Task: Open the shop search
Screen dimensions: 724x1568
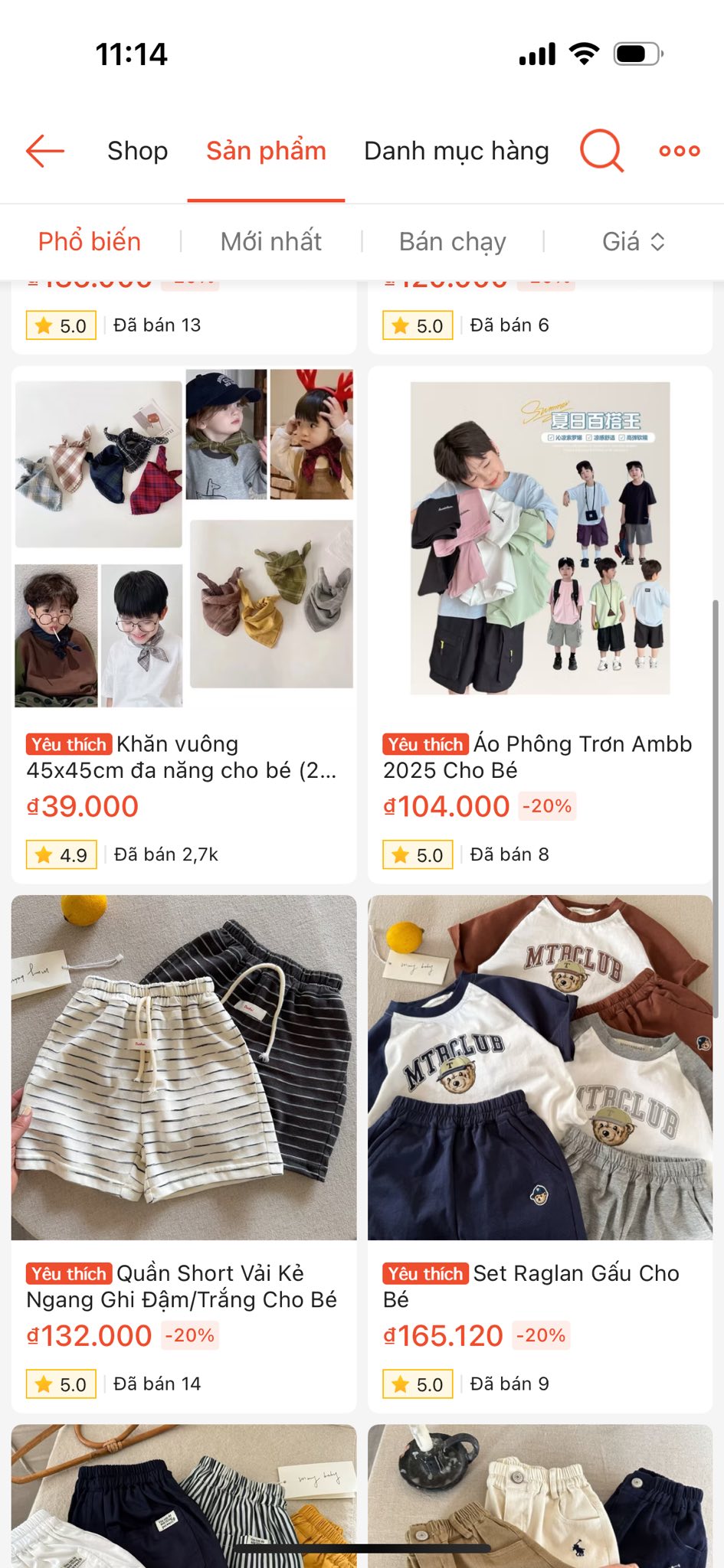Action: 601,151
